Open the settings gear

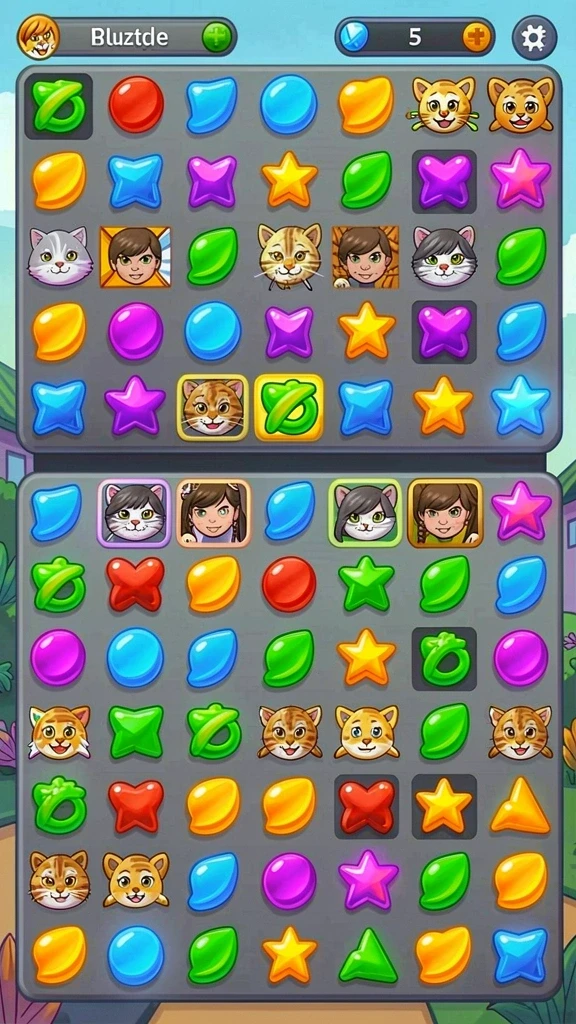[x=534, y=38]
